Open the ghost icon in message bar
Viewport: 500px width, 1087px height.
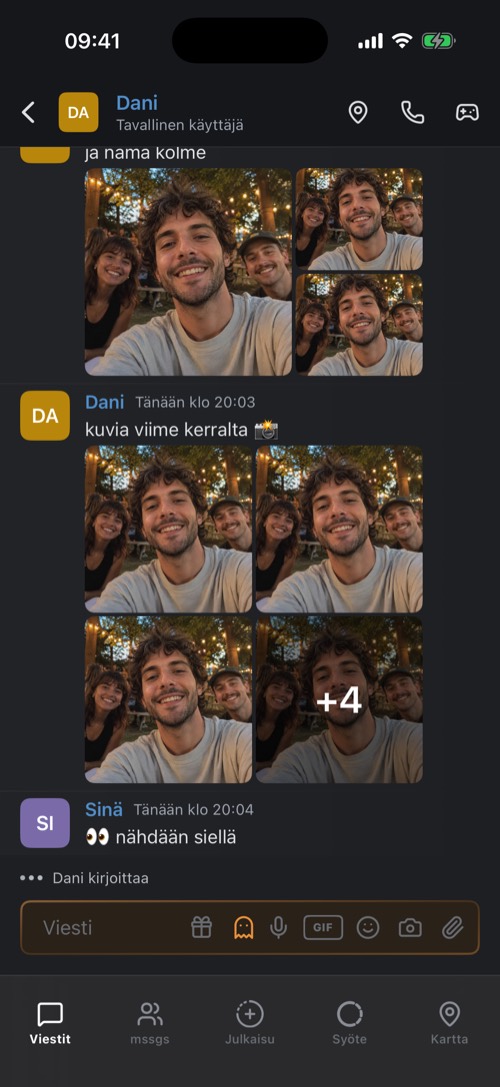click(x=243, y=928)
